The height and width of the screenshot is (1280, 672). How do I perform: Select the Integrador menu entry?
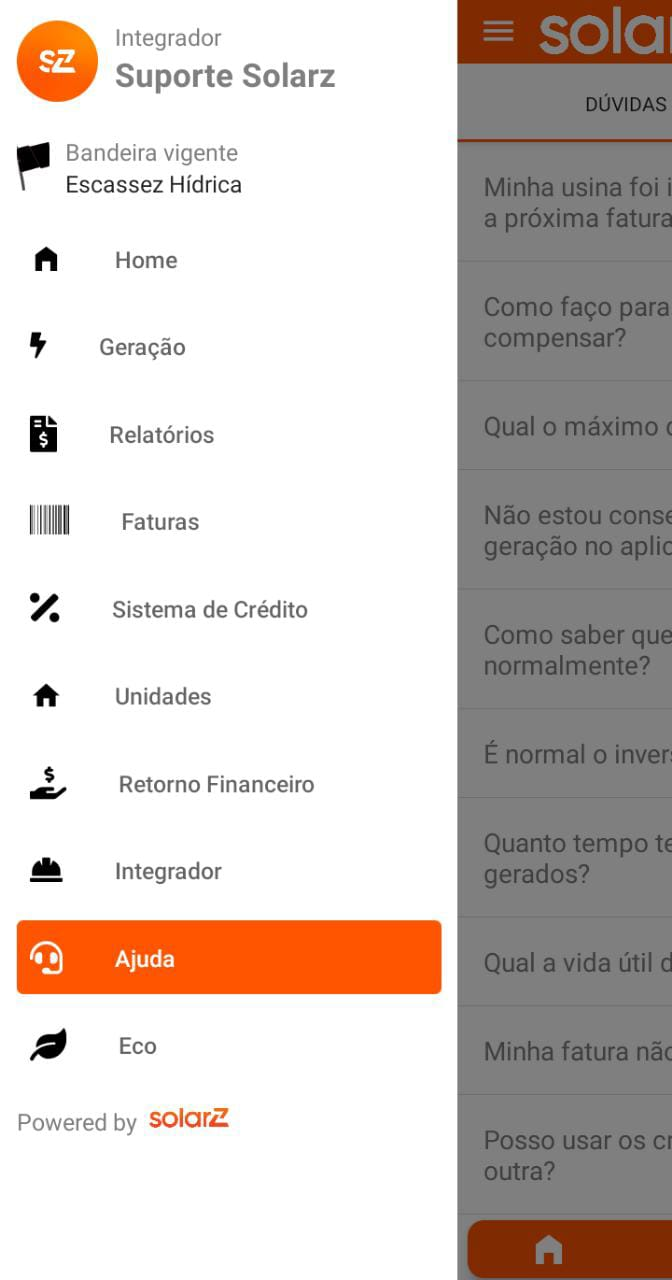coord(167,872)
